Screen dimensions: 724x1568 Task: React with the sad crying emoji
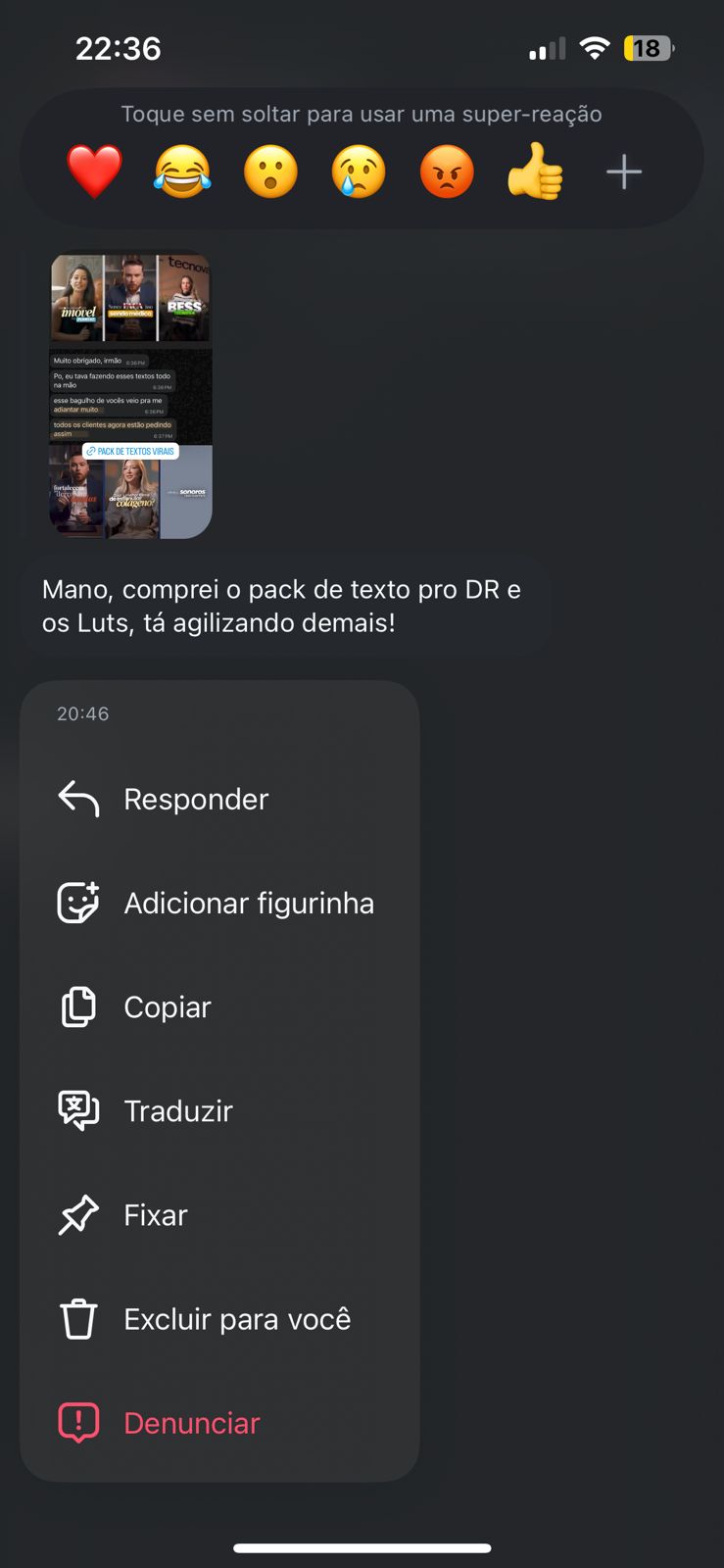(x=359, y=171)
